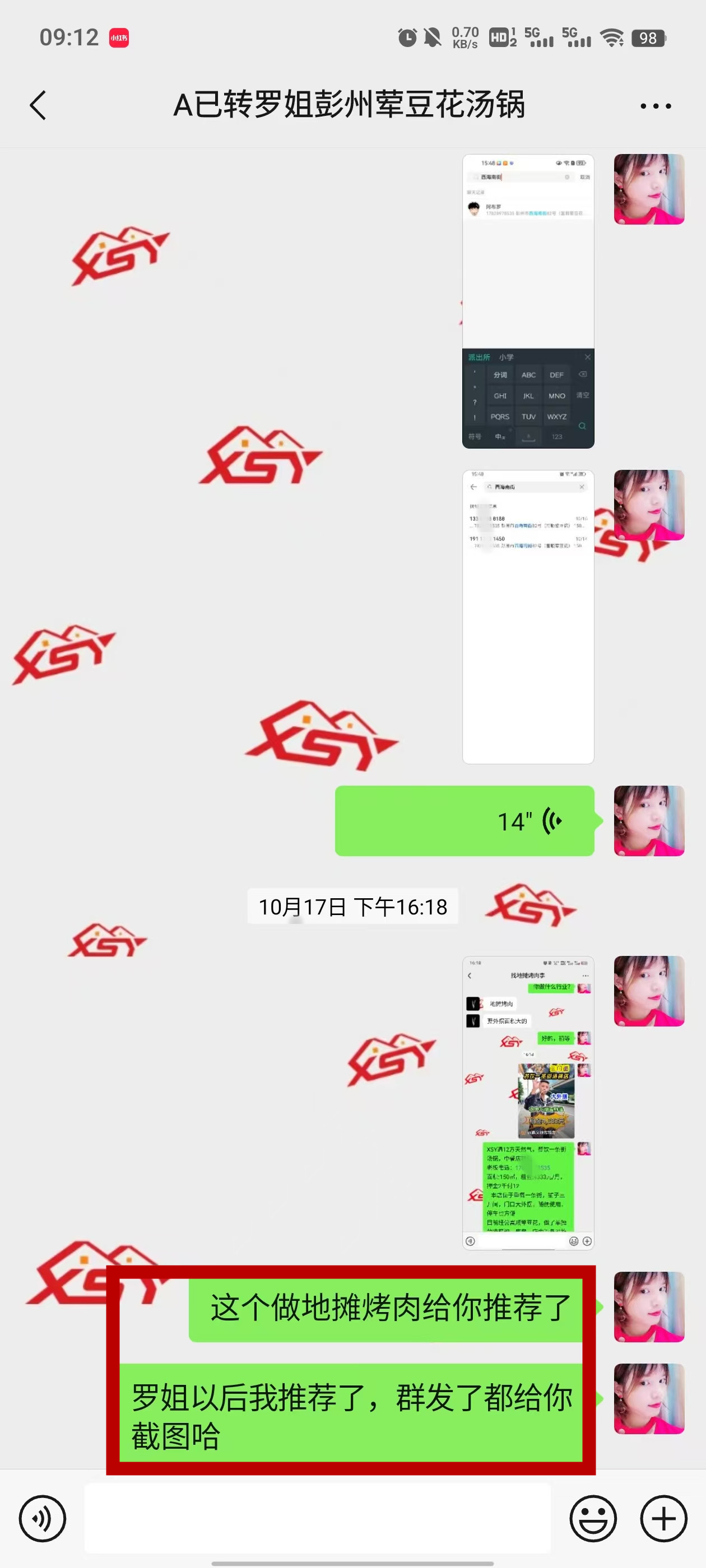Open the emoji sticker panel
706x1568 pixels.
click(593, 1518)
